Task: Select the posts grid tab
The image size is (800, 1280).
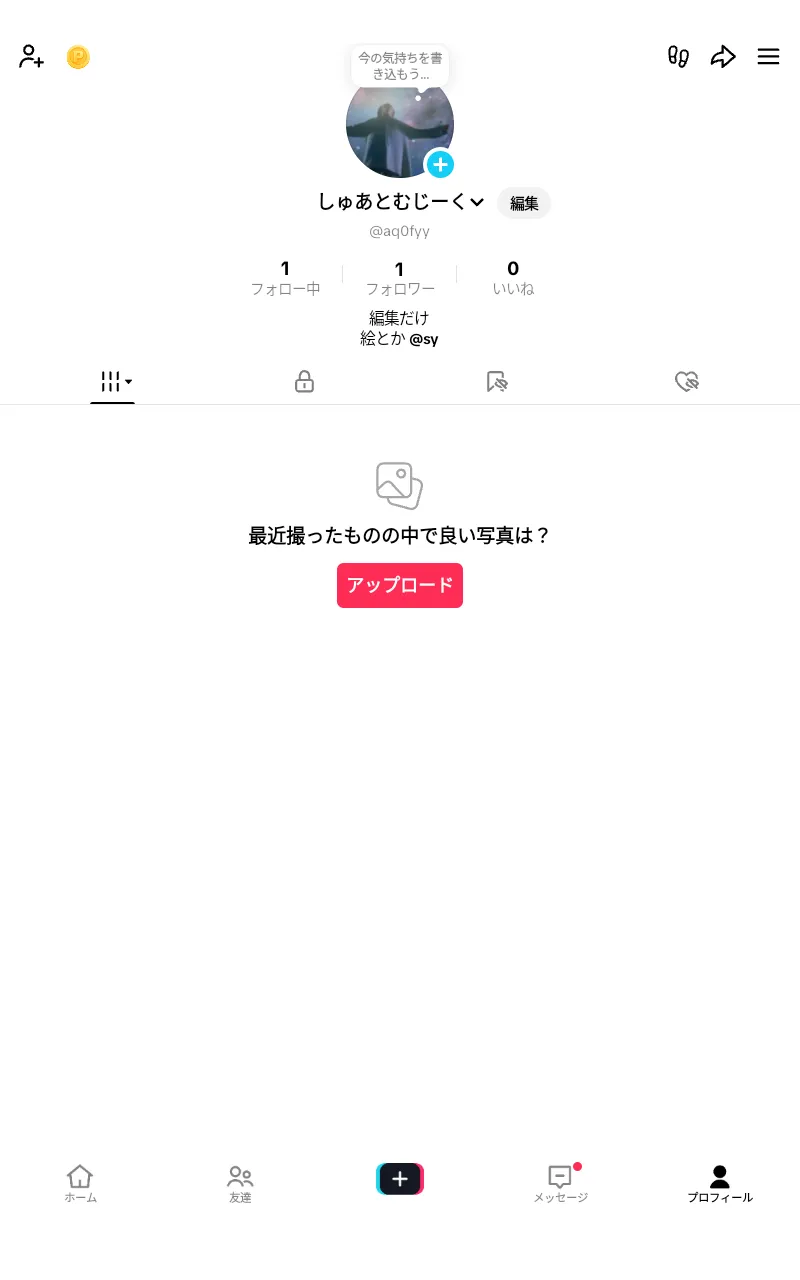Action: [x=113, y=381]
